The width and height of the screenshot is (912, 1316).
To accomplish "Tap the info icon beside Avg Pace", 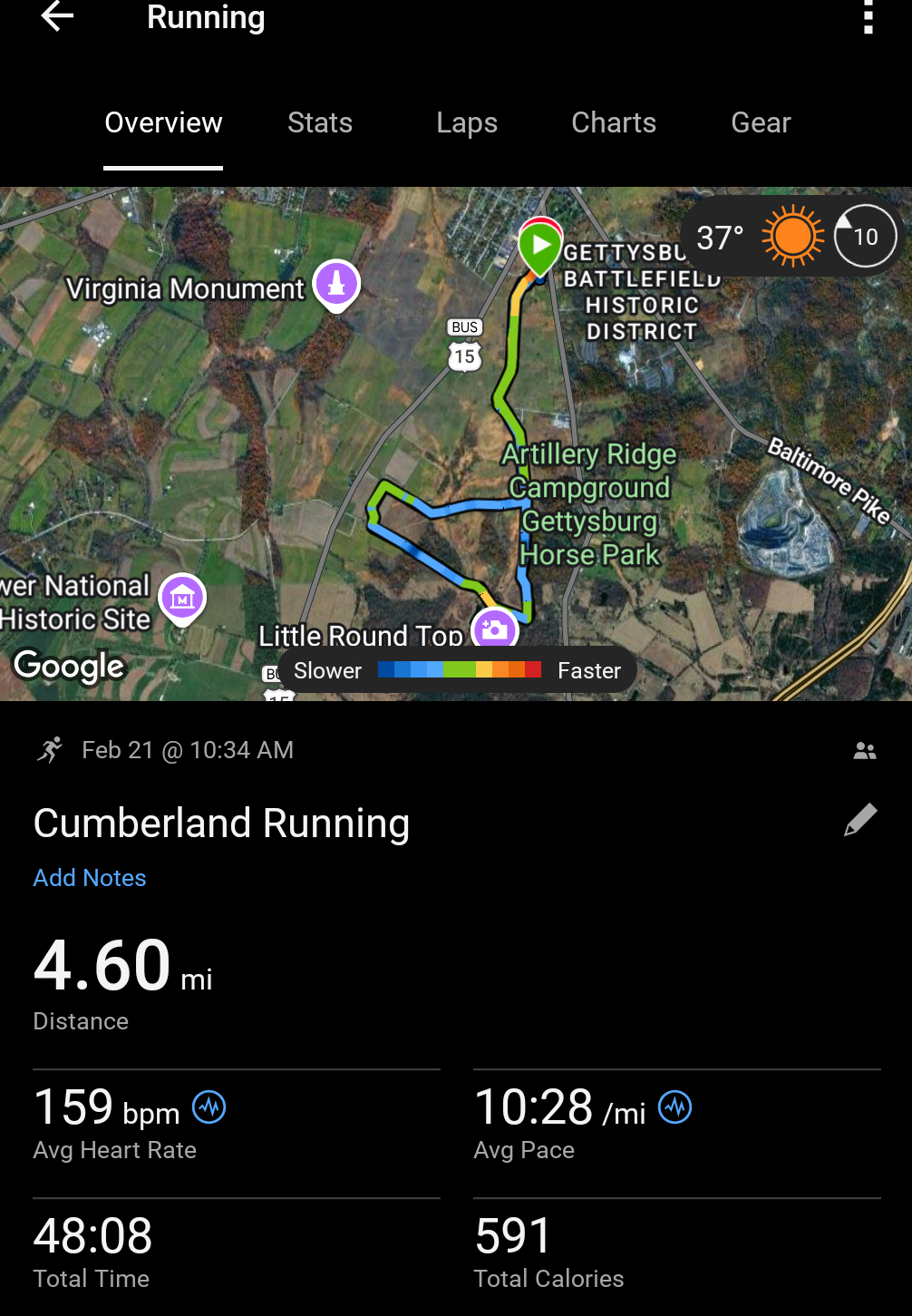I will [x=674, y=1107].
